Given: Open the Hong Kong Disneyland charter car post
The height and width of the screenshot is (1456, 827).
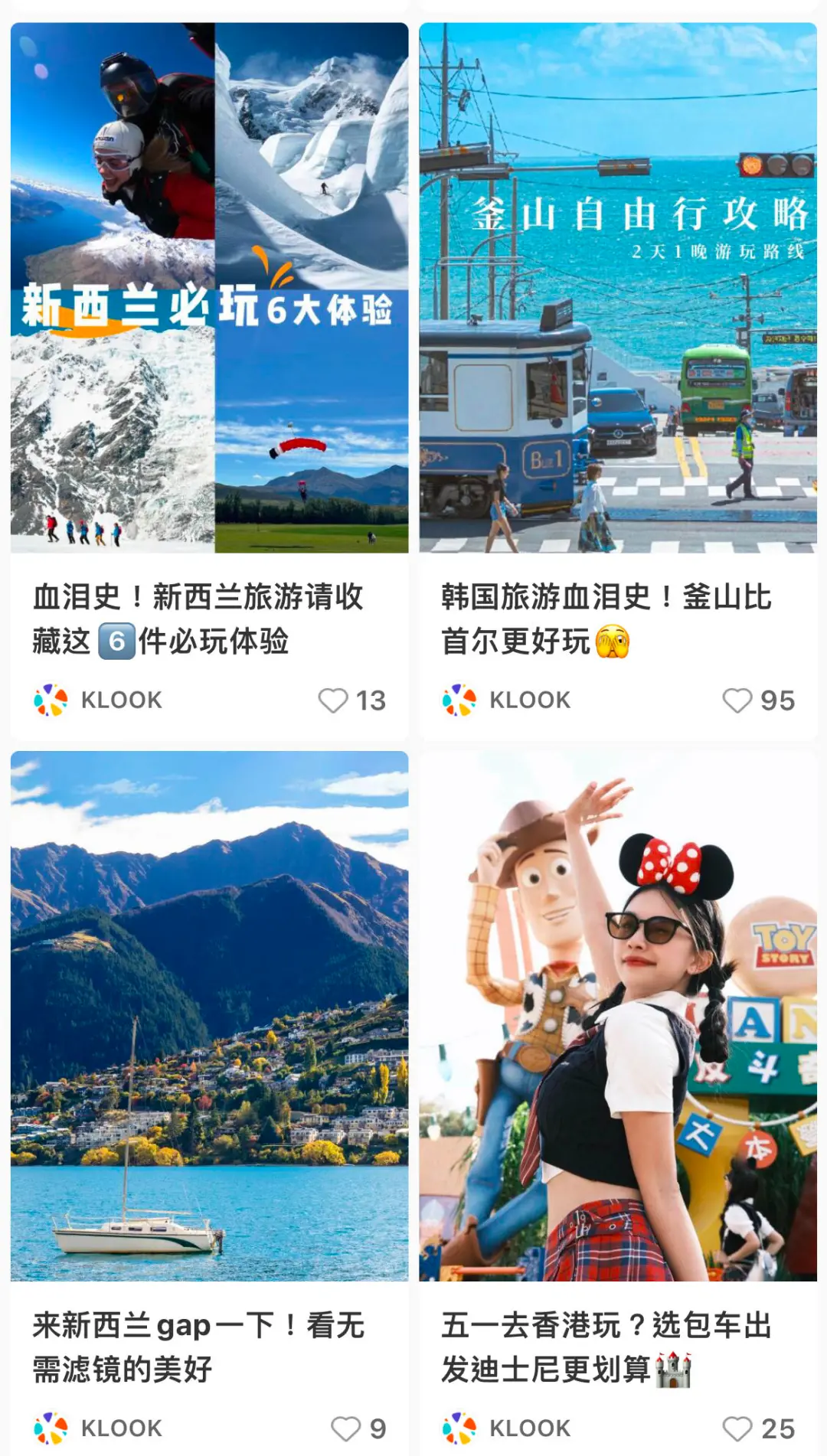Looking at the screenshot, I should (605, 1343).
